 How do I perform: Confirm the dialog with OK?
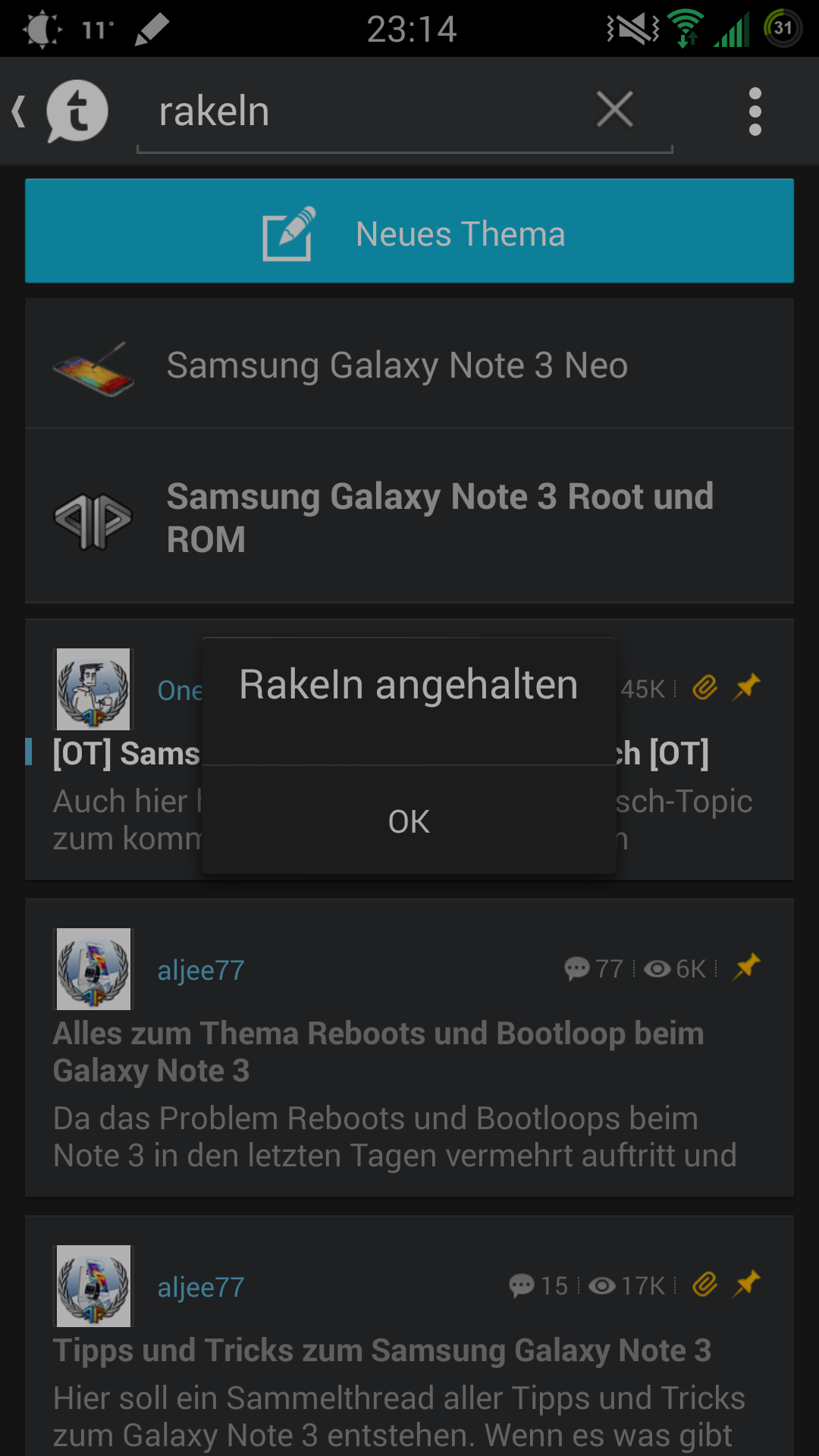[x=409, y=821]
